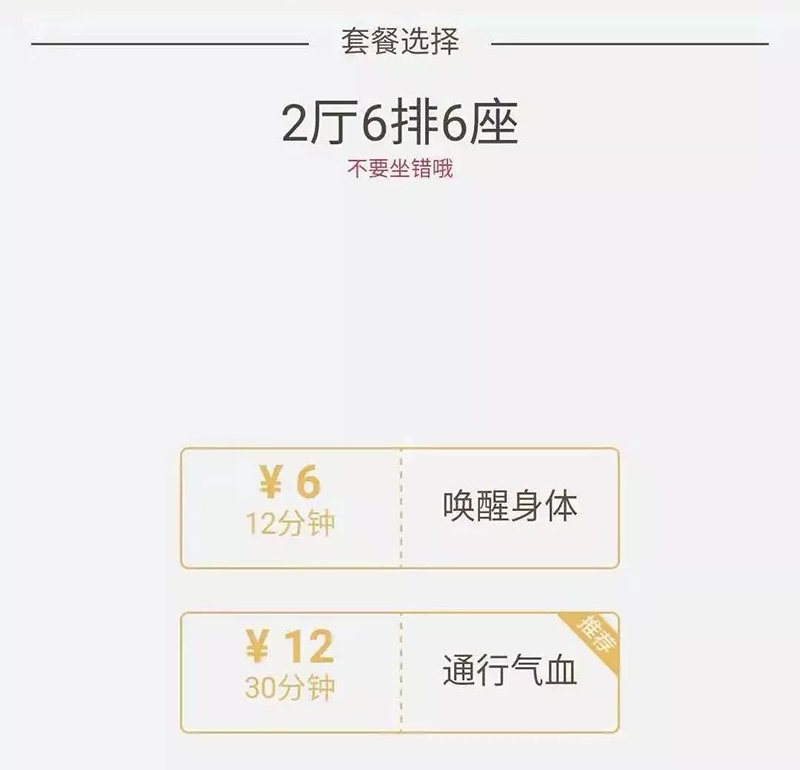This screenshot has height=770, width=800.
Task: Select the ¥6 12分钟 唤醒身体 package
Action: [x=400, y=508]
